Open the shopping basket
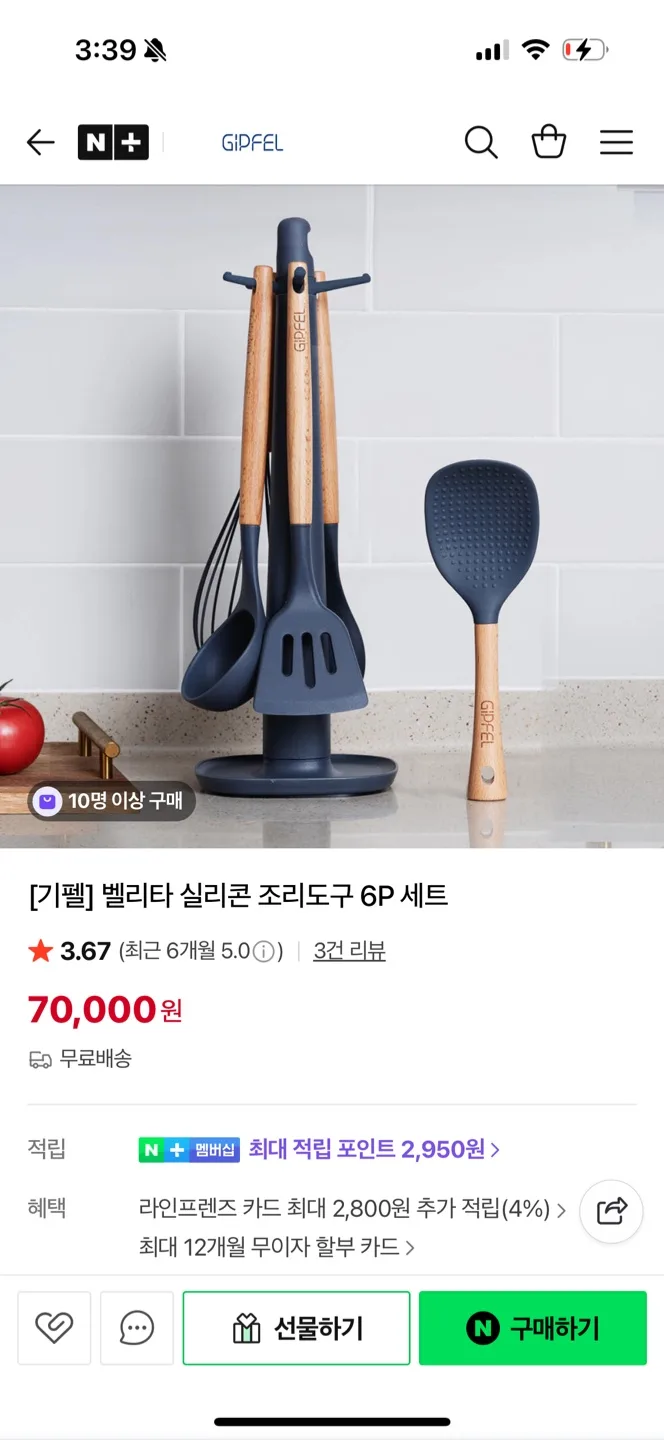The height and width of the screenshot is (1440, 664). tap(548, 143)
